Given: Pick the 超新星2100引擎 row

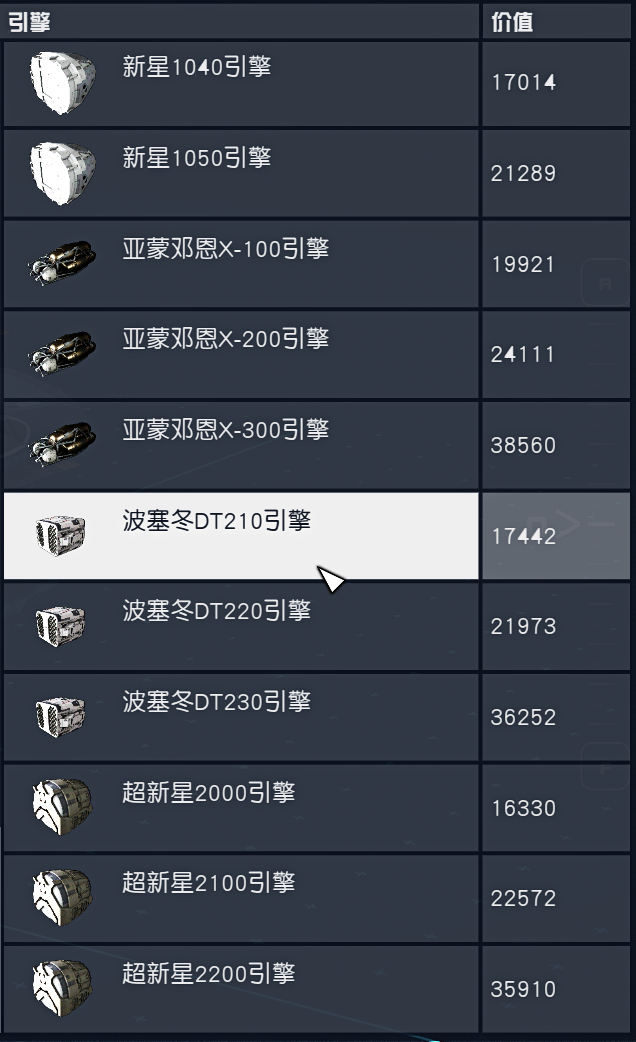Looking at the screenshot, I should tap(240, 898).
